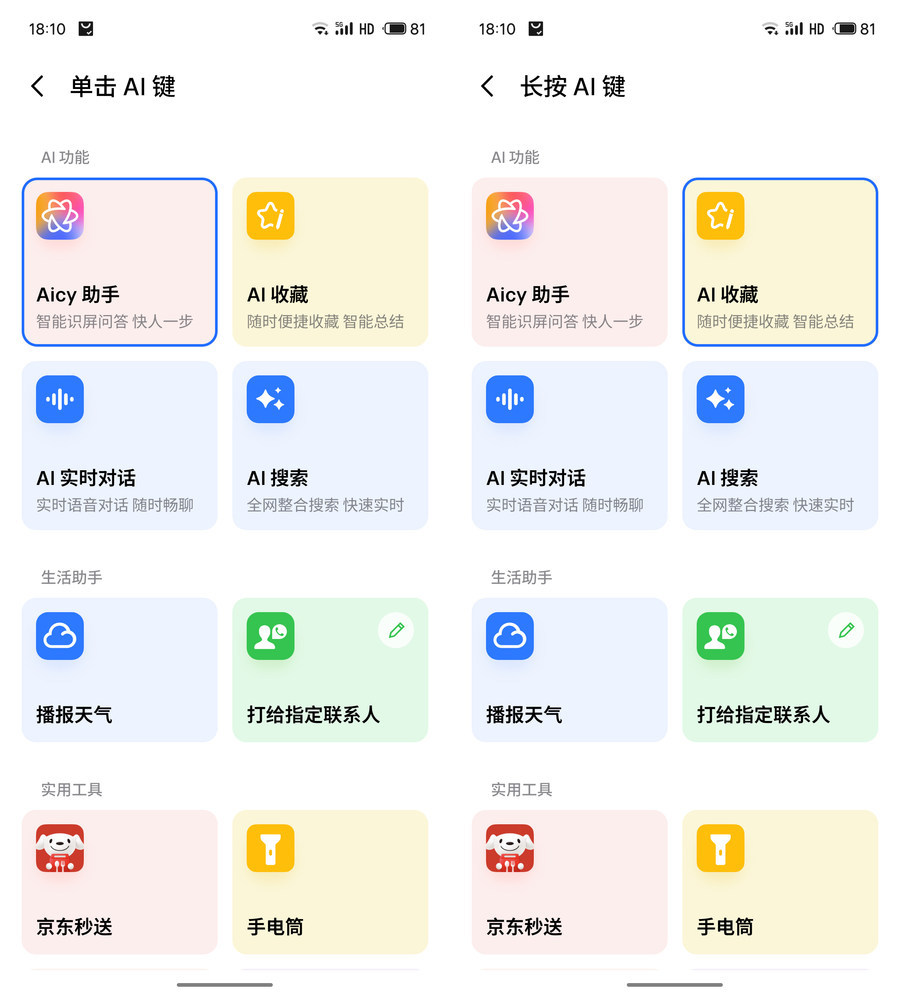Click the AI 实时对话 voice waveform icon
The image size is (900, 1000).
tap(59, 399)
